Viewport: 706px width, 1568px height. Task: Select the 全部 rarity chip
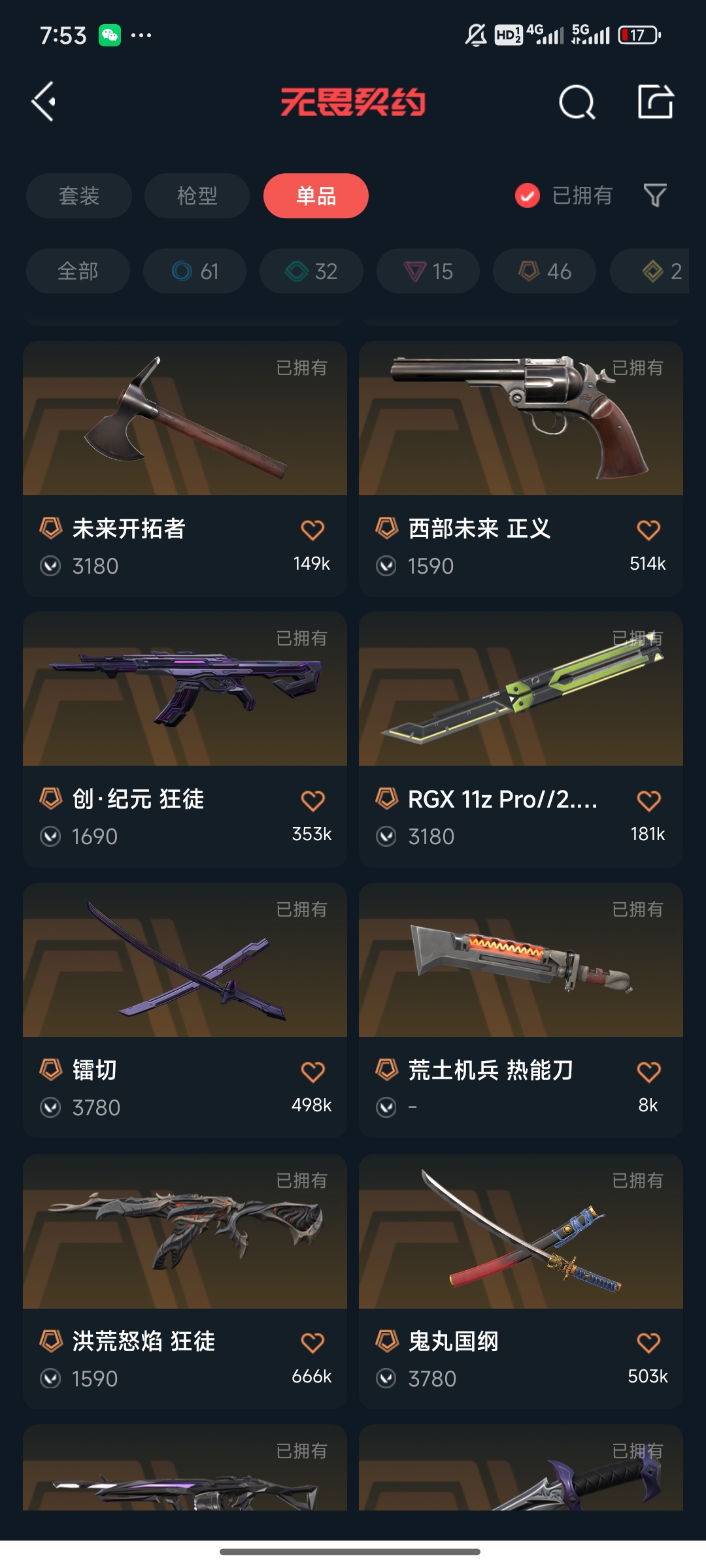pos(78,270)
